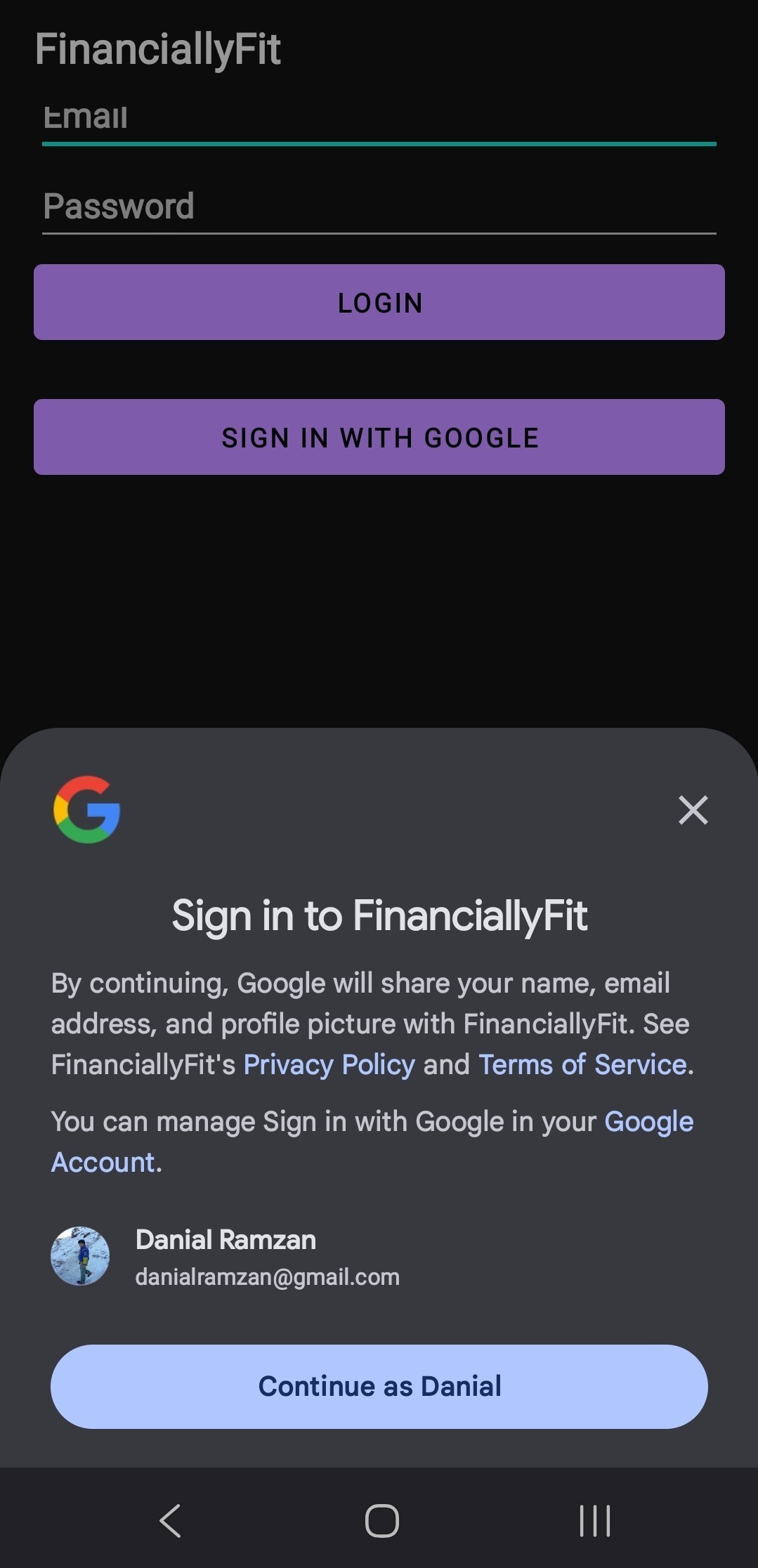Go back using the system back button
This screenshot has width=758, height=1568.
tap(171, 1521)
